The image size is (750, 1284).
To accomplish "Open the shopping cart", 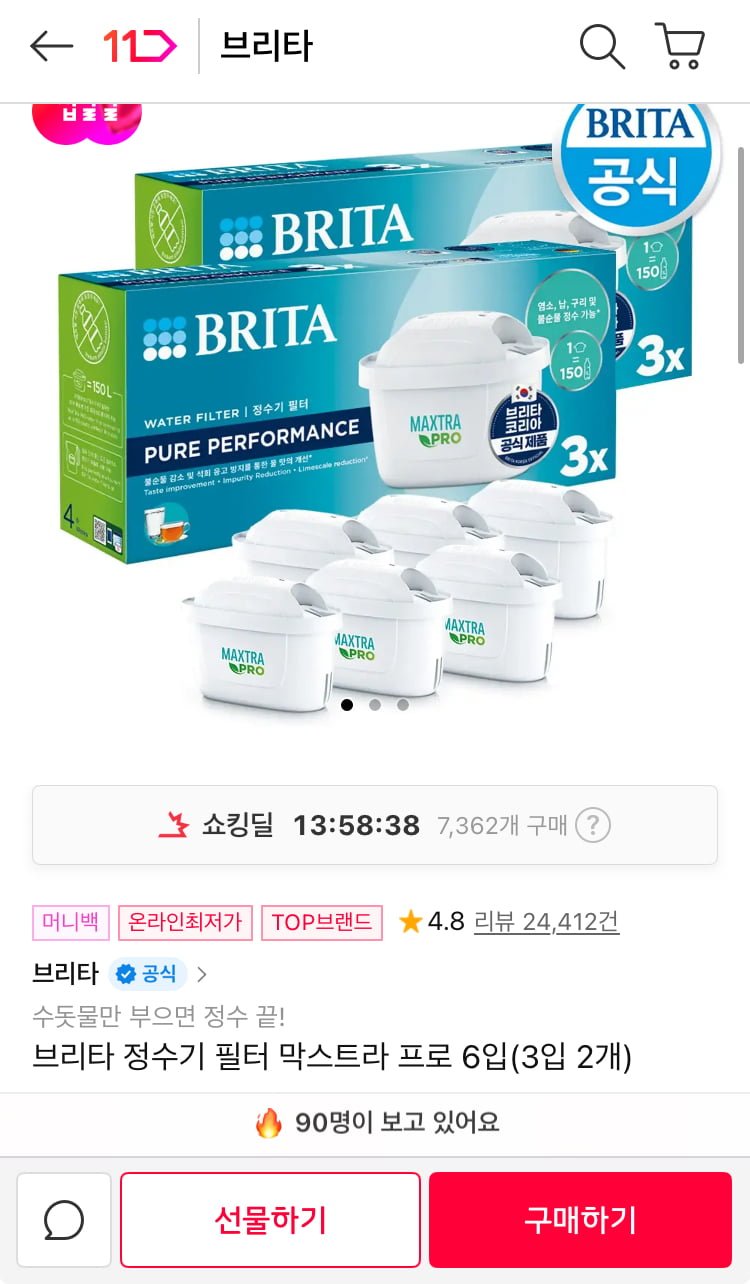I will point(681,46).
